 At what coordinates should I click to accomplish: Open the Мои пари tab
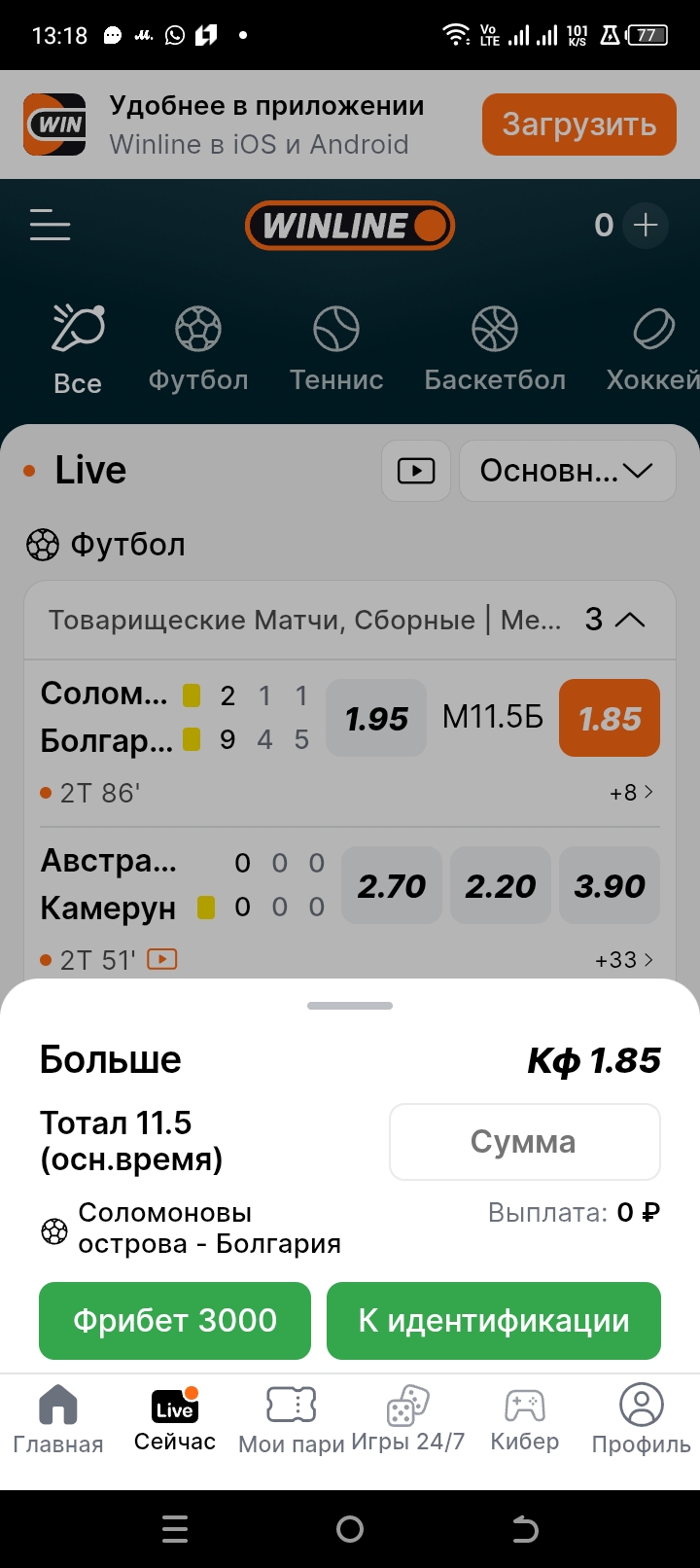tap(292, 1420)
